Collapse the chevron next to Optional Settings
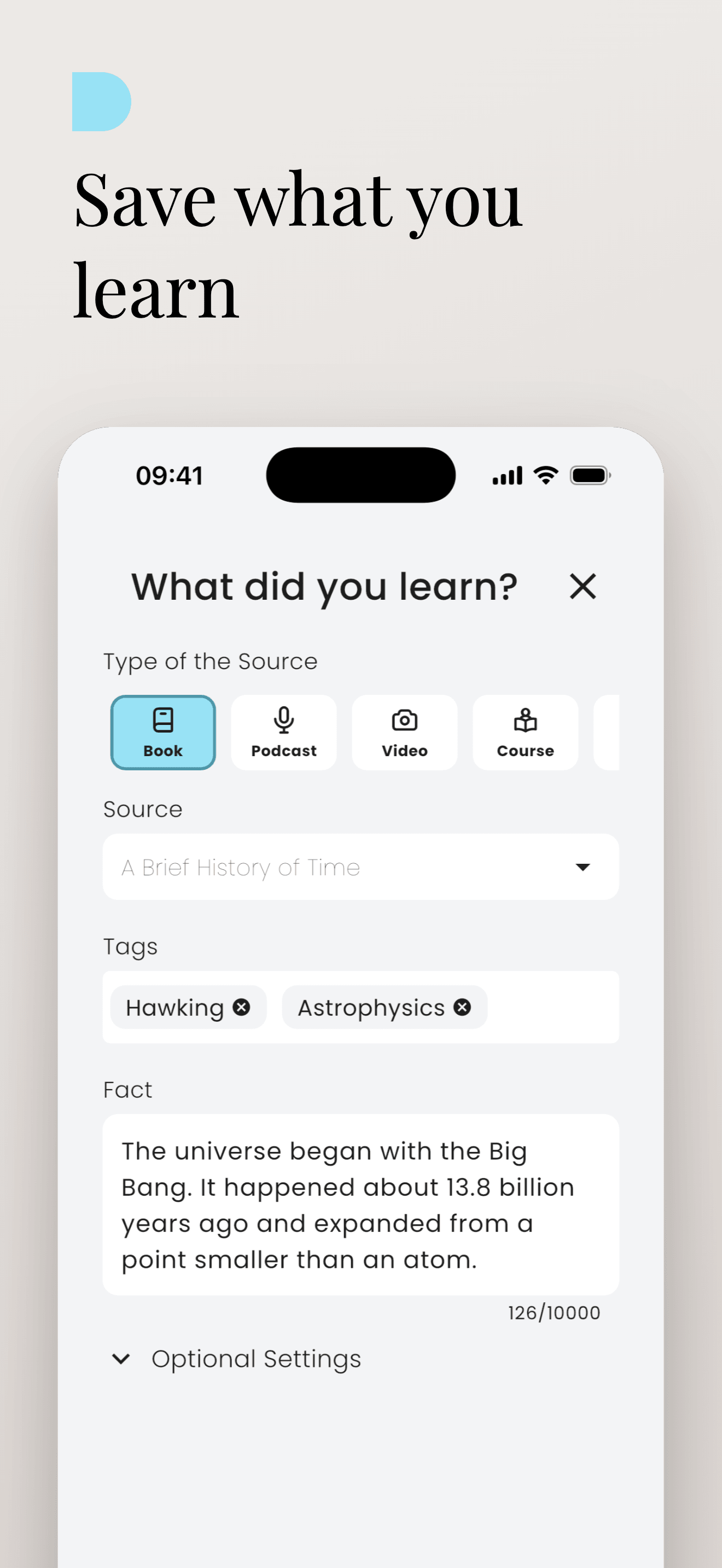Screen dimensions: 722x1568 point(122,1358)
